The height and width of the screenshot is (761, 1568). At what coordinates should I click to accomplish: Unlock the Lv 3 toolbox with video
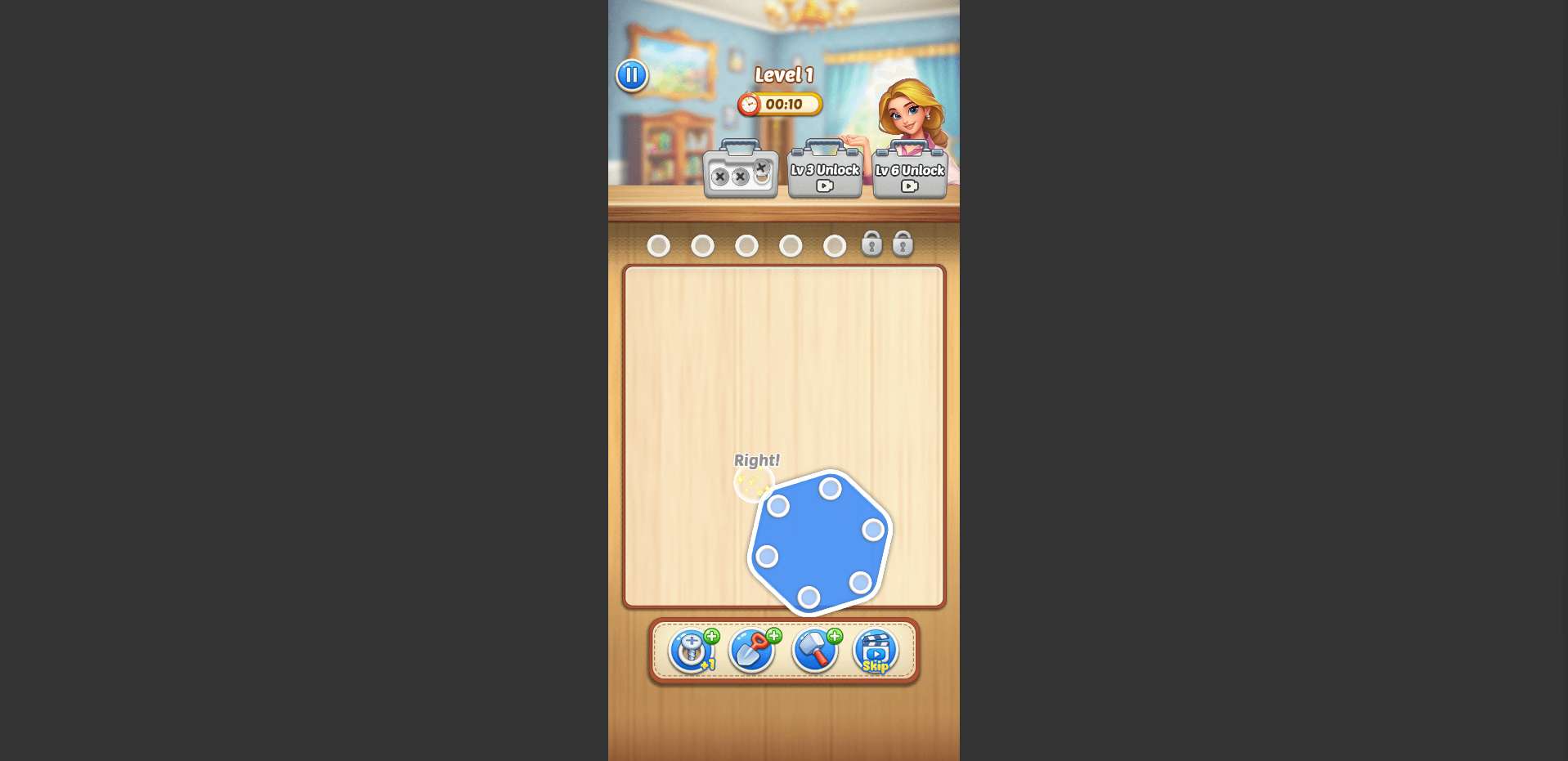[825, 173]
